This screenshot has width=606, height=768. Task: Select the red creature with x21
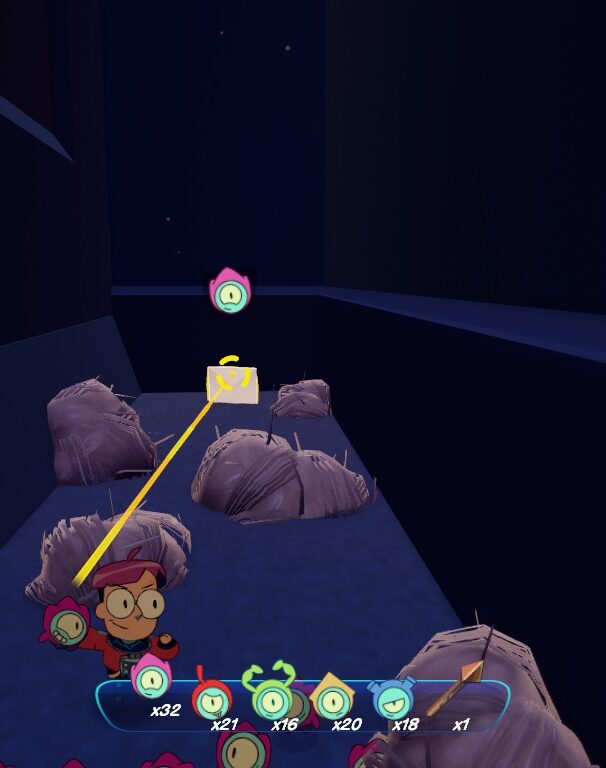(211, 696)
